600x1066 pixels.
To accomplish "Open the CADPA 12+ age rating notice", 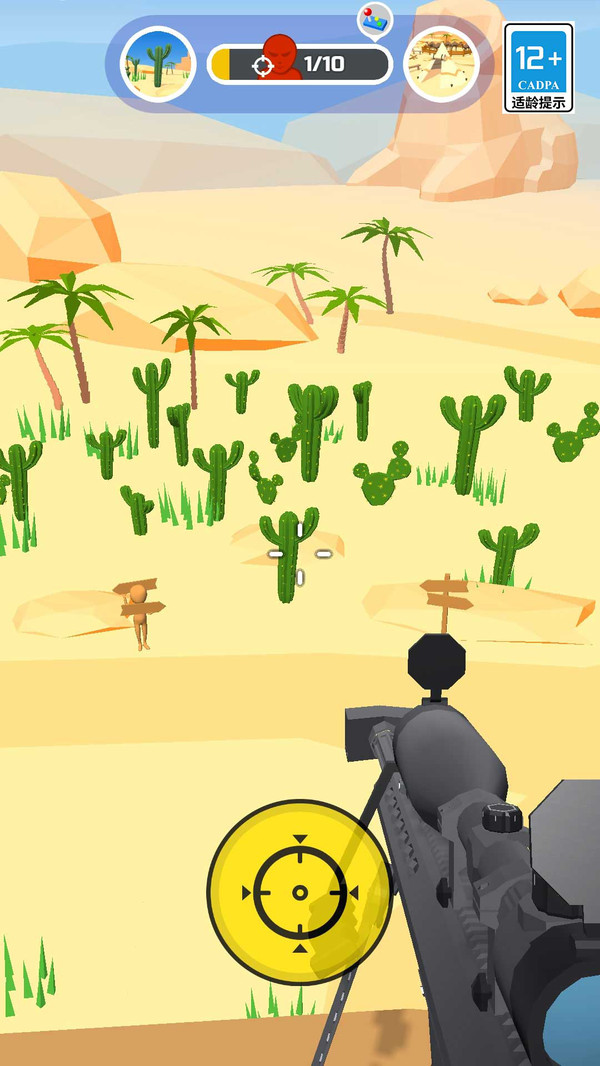I will 538,67.
